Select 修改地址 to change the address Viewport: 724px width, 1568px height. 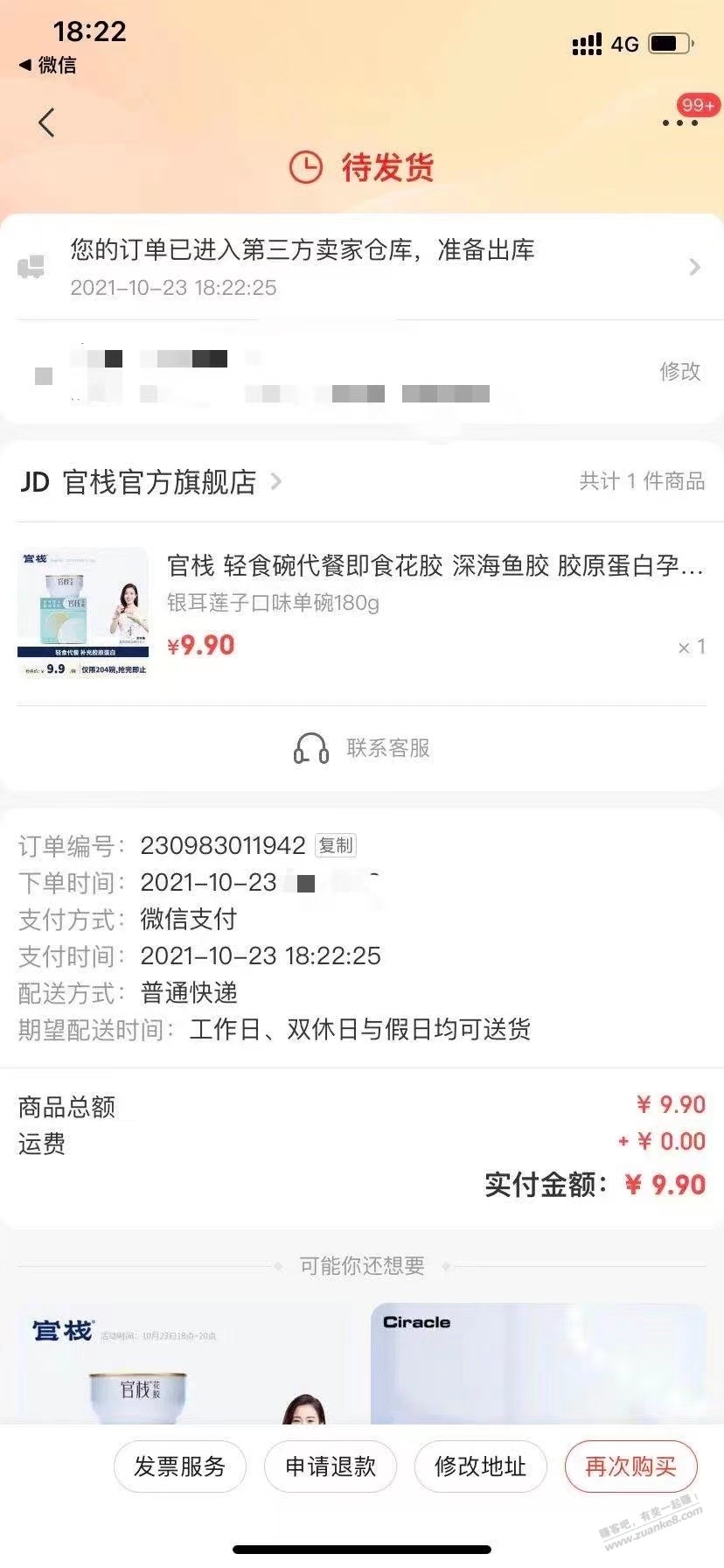coord(480,1466)
